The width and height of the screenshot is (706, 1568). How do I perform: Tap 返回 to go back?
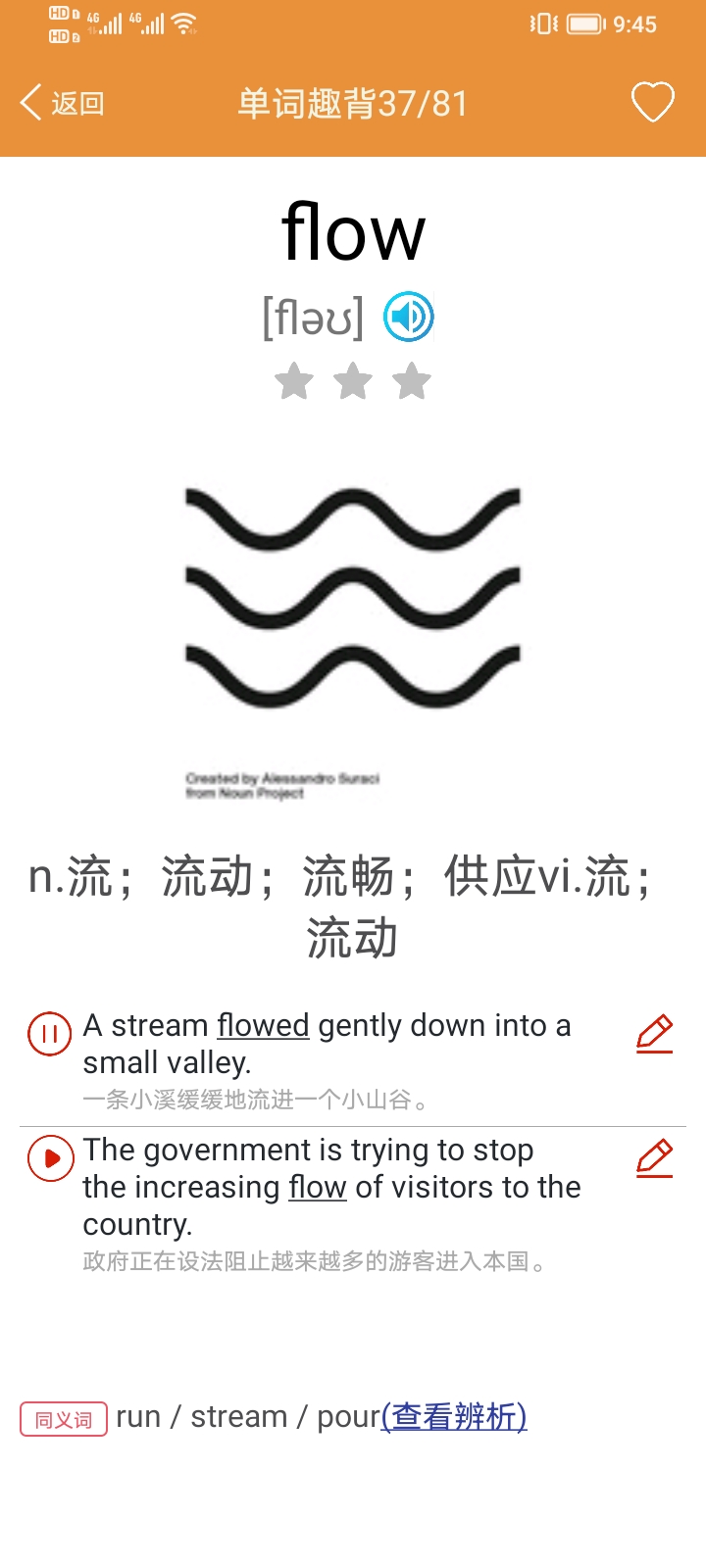[x=76, y=102]
